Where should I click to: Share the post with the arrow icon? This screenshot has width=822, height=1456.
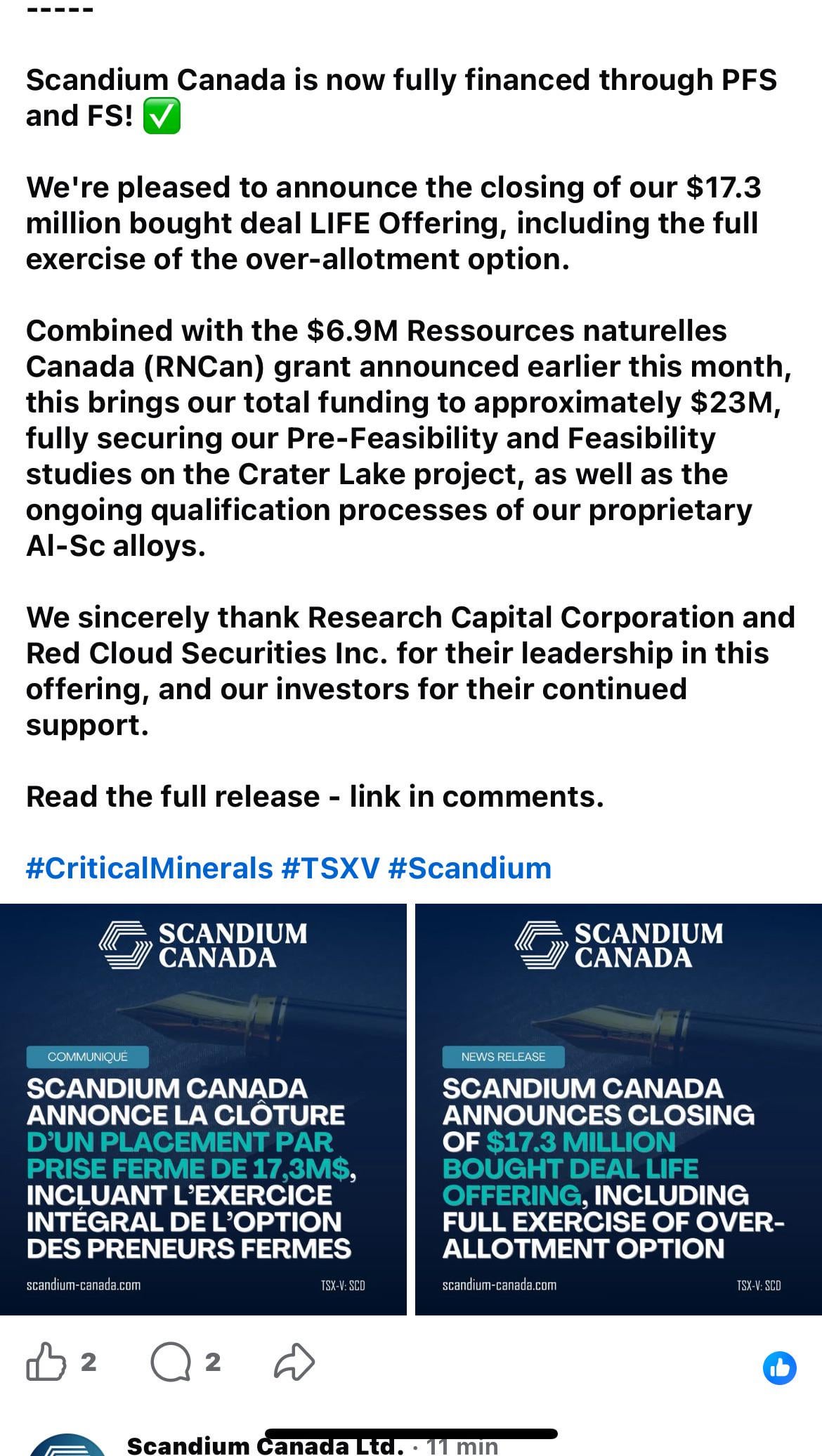(x=294, y=1362)
